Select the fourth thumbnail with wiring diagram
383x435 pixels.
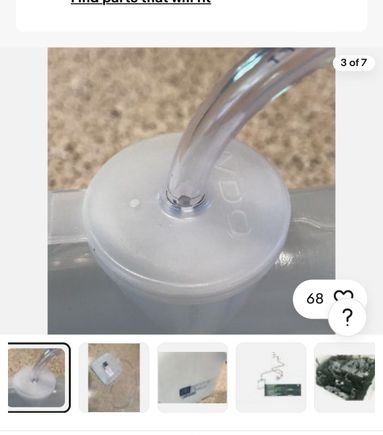point(271,378)
